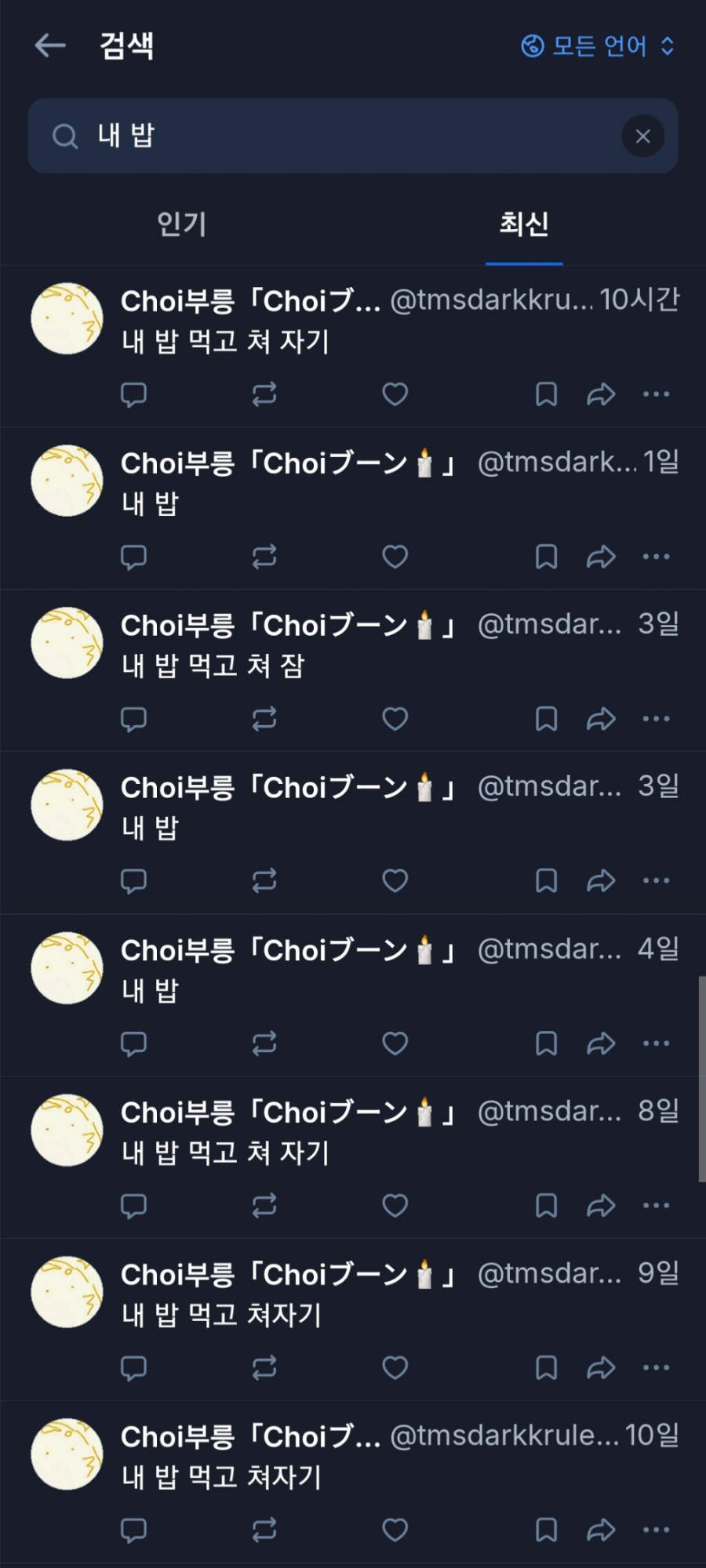
Task: Open the 모든 언어 language dropdown
Action: 598,46
